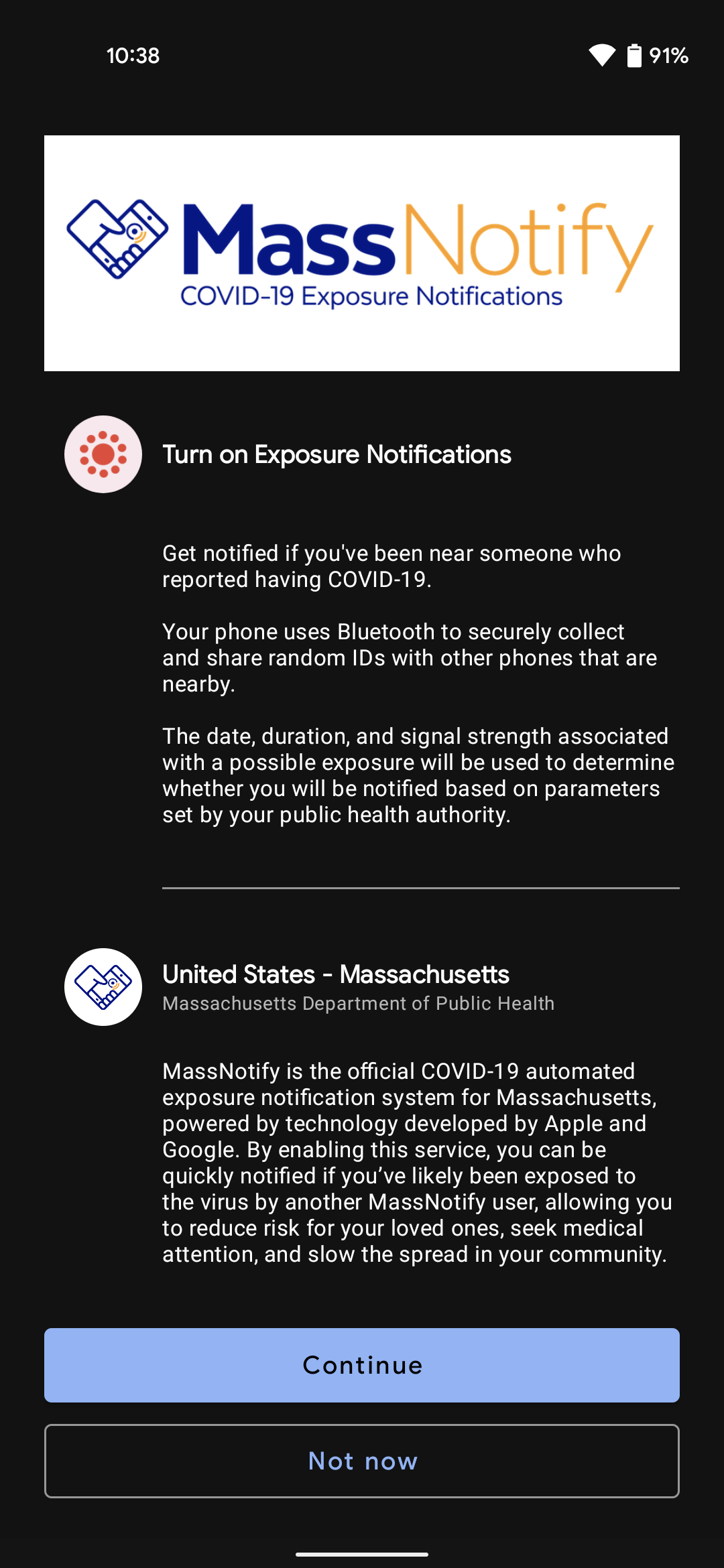
Task: Click the divider line between sections
Action: 422,889
